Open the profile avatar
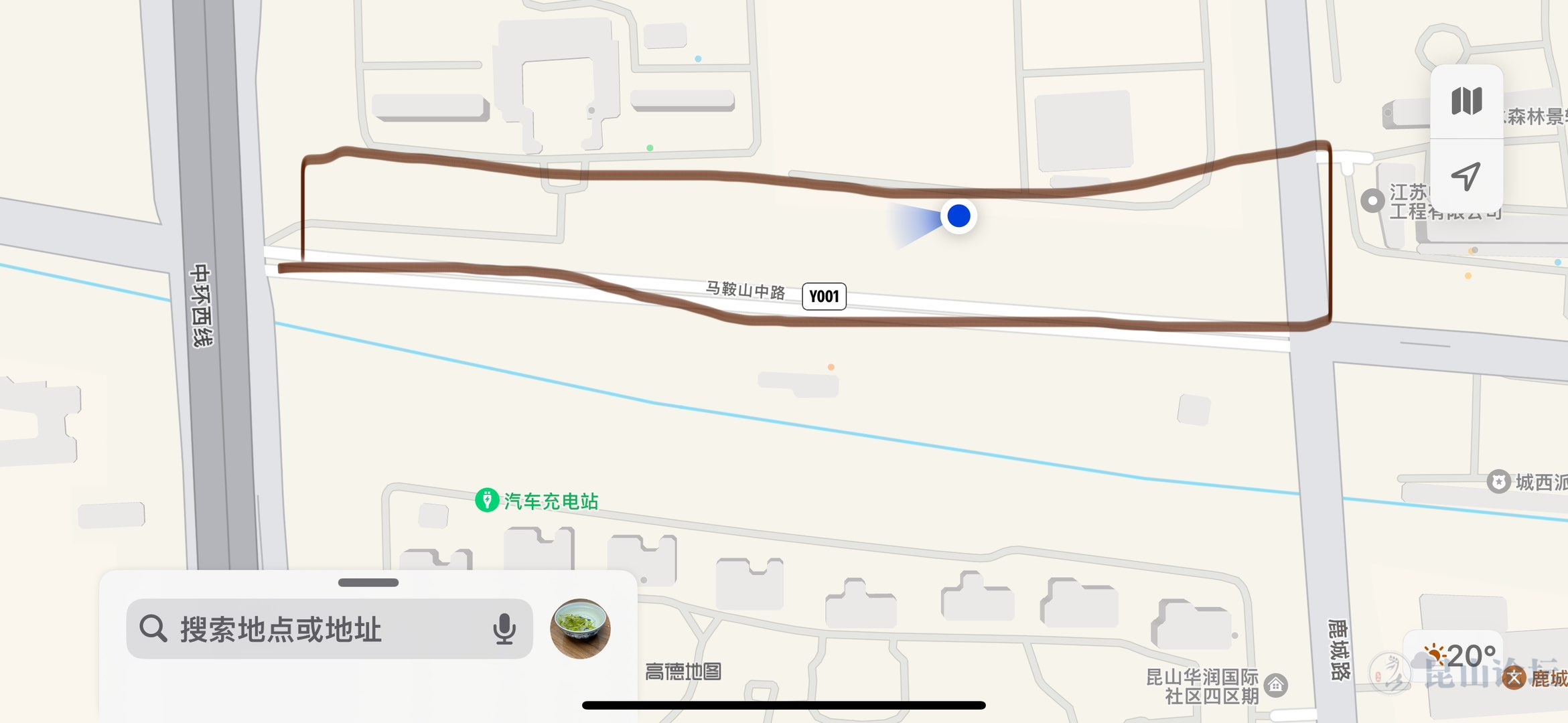The height and width of the screenshot is (723, 1568). point(580,628)
